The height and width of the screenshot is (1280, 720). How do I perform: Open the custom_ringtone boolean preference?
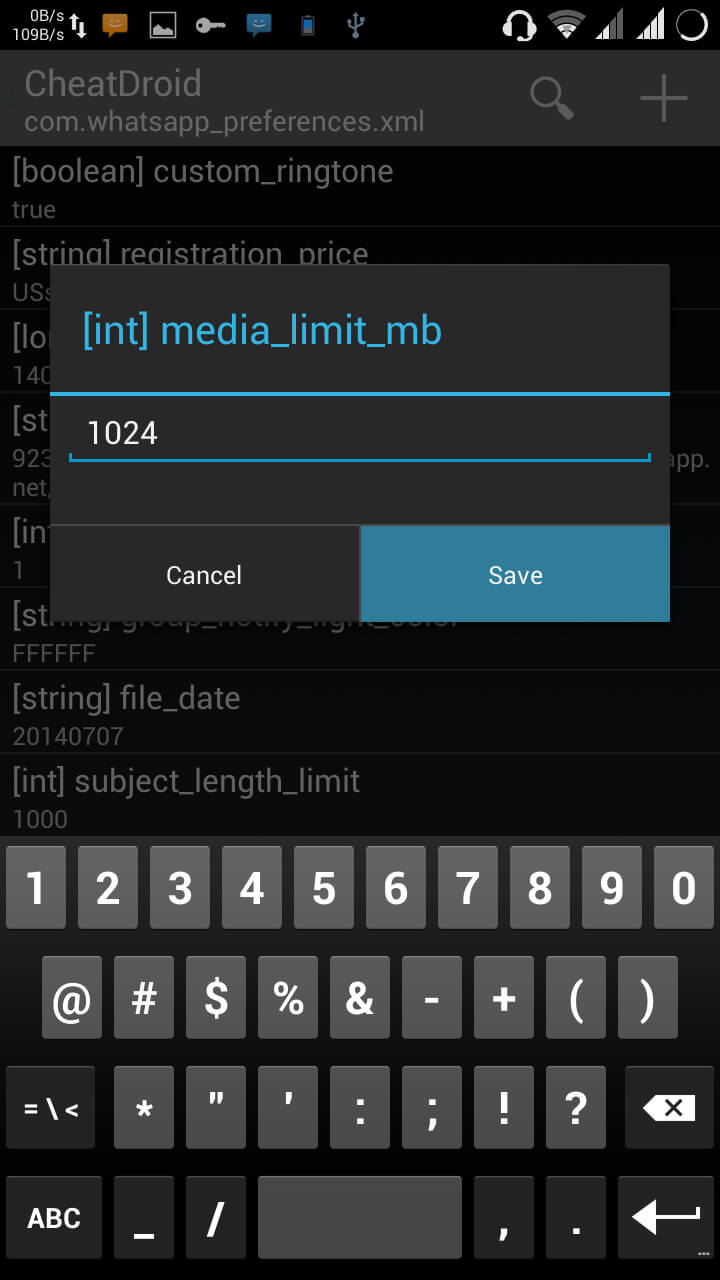(x=360, y=187)
